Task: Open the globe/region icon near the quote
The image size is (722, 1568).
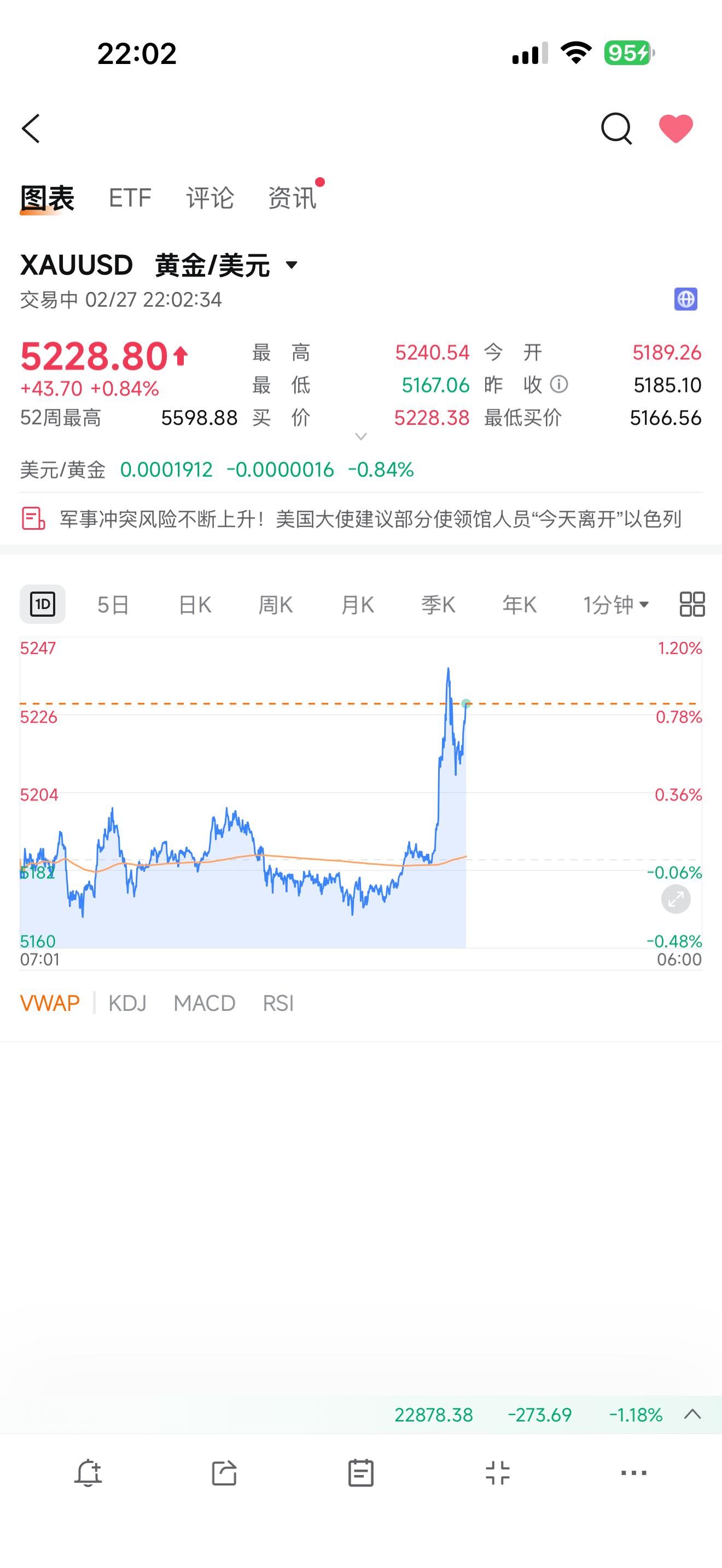Action: [x=685, y=300]
